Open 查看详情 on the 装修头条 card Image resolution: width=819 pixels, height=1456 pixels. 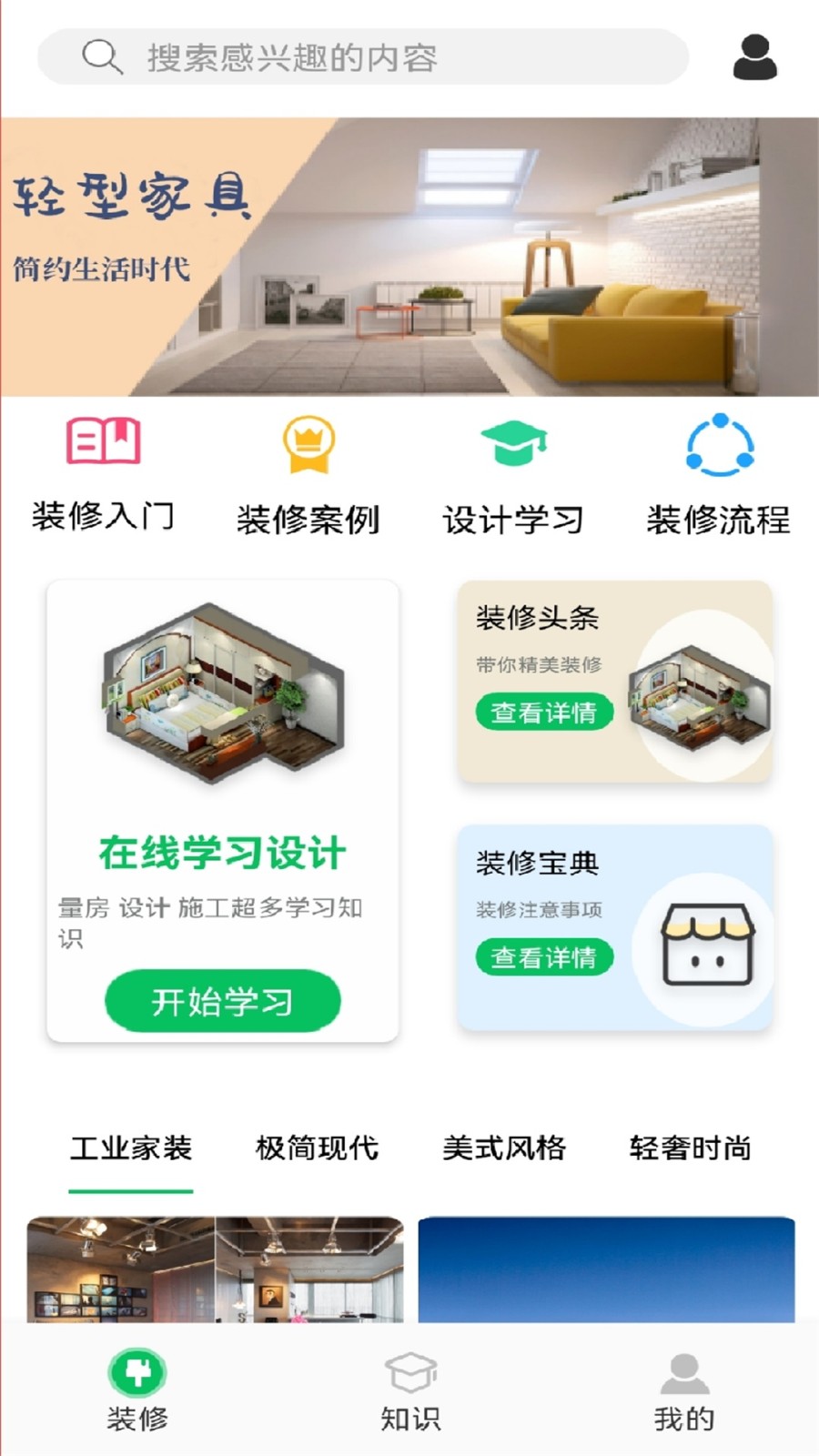click(543, 712)
